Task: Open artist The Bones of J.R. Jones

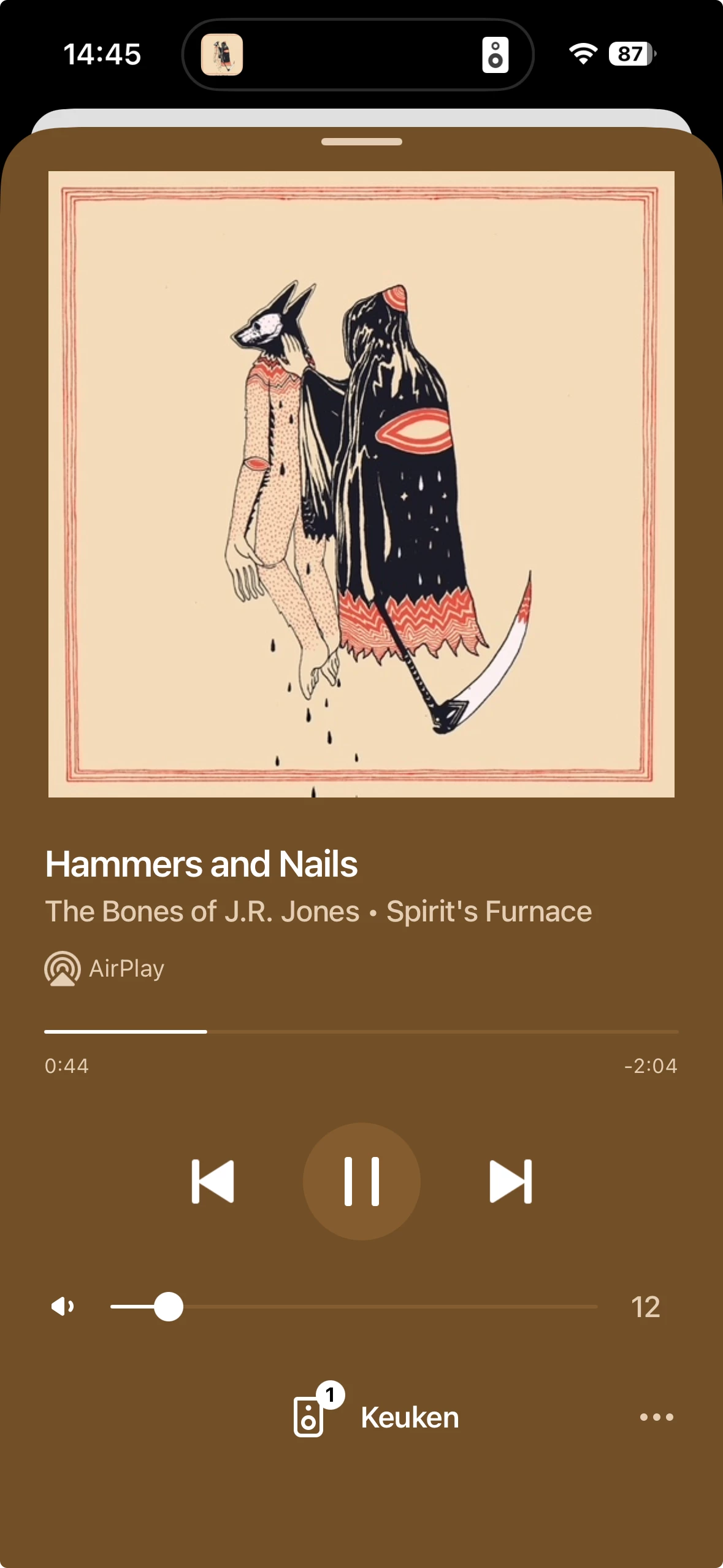Action: click(202, 911)
